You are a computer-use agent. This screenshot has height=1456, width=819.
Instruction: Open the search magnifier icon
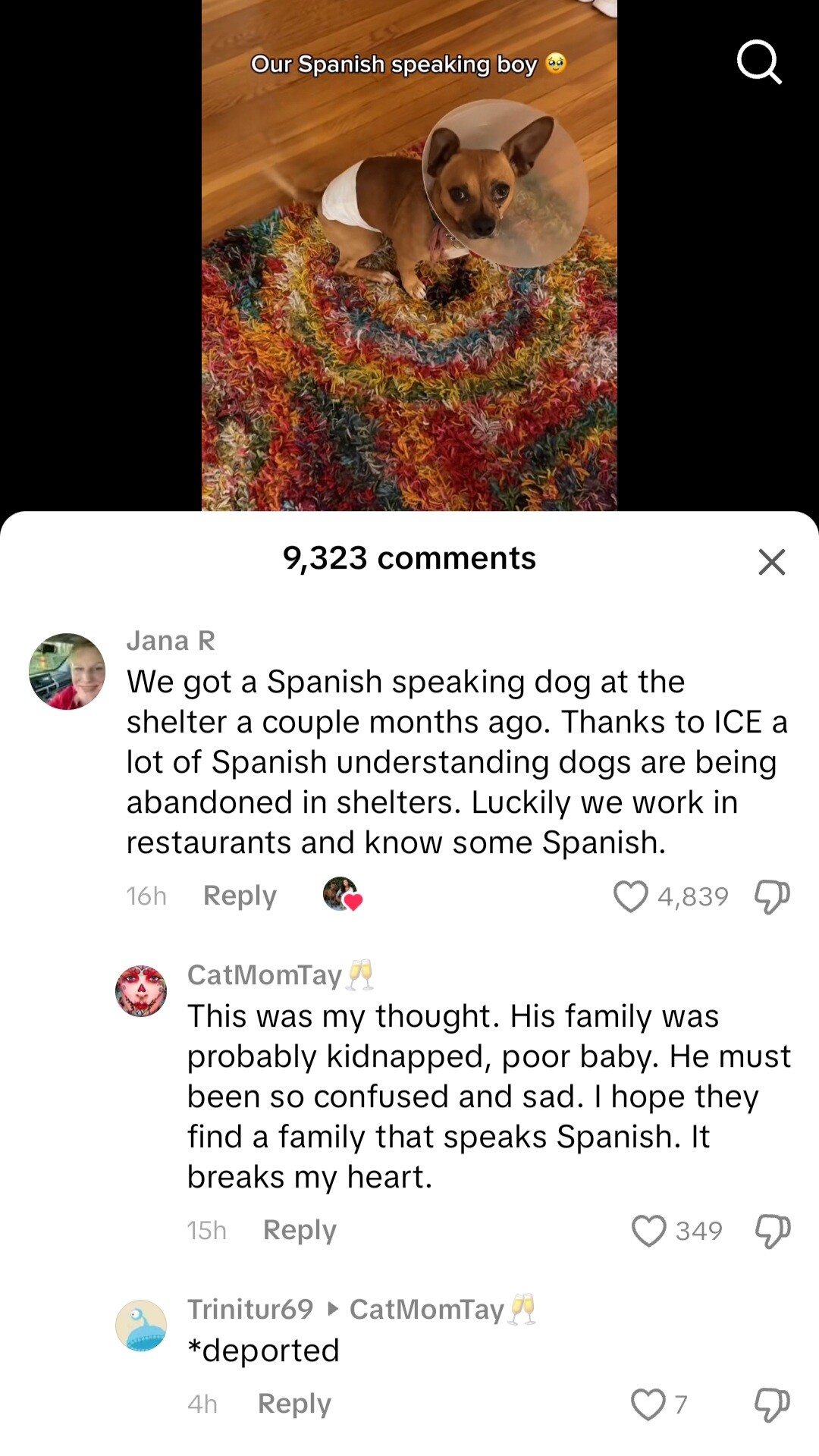tap(759, 61)
